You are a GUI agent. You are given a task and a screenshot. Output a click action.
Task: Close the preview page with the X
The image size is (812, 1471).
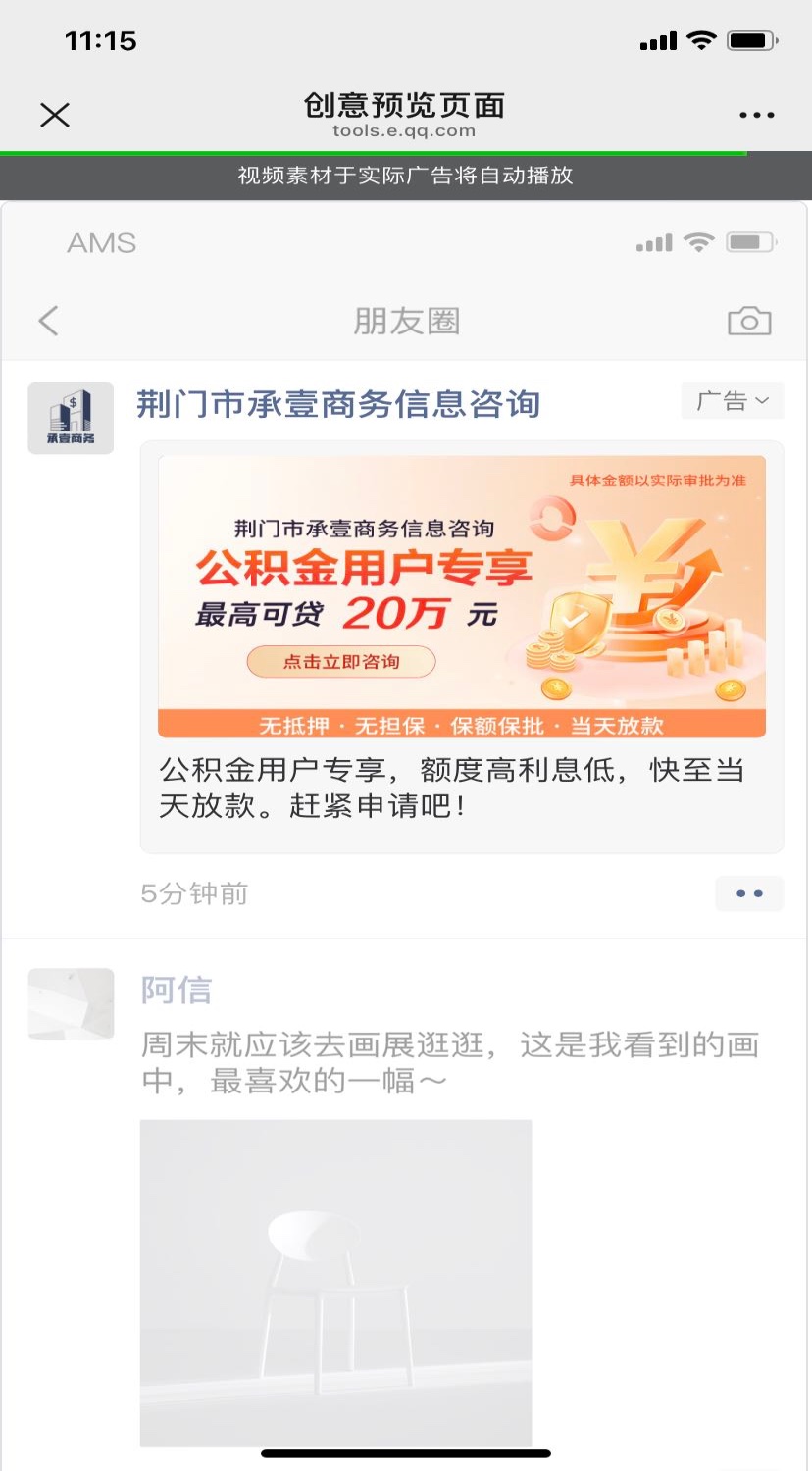55,116
